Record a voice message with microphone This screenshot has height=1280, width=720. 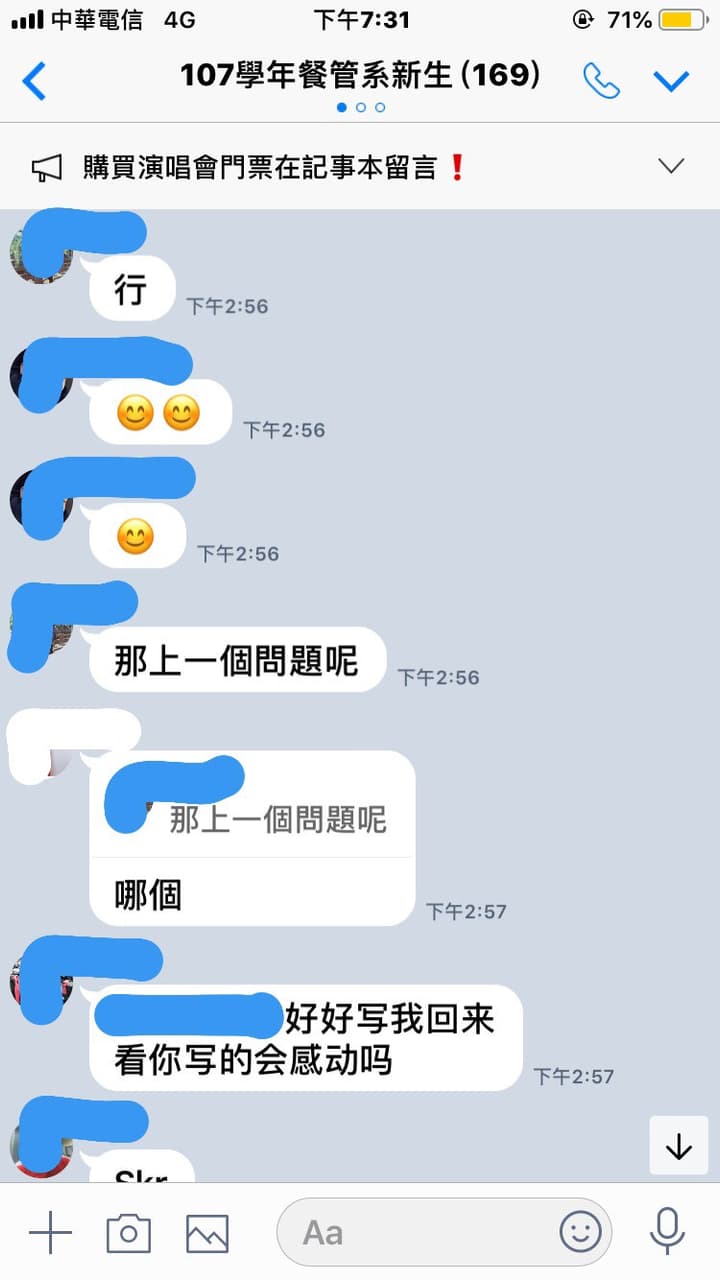(666, 1231)
